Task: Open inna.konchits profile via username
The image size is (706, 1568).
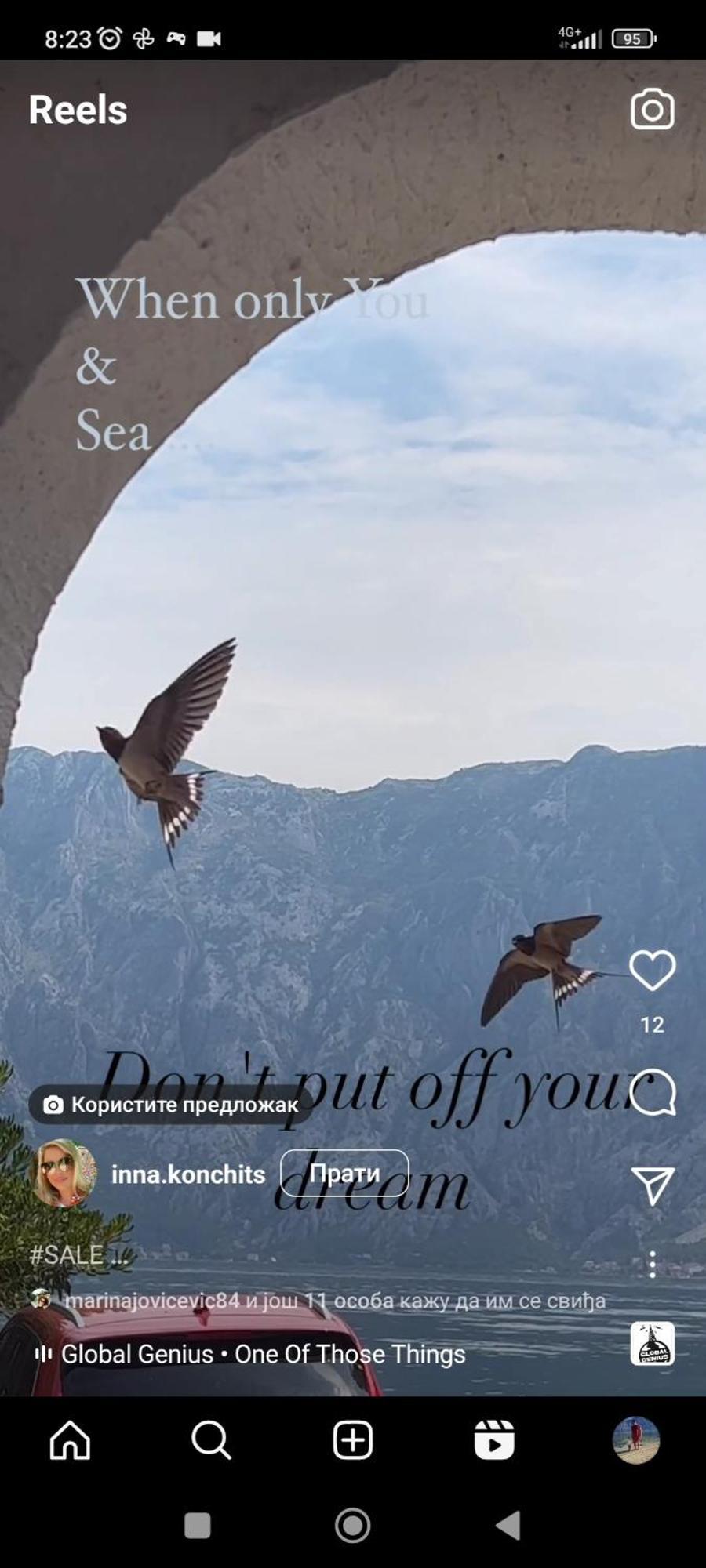Action: pyautogui.click(x=188, y=1174)
